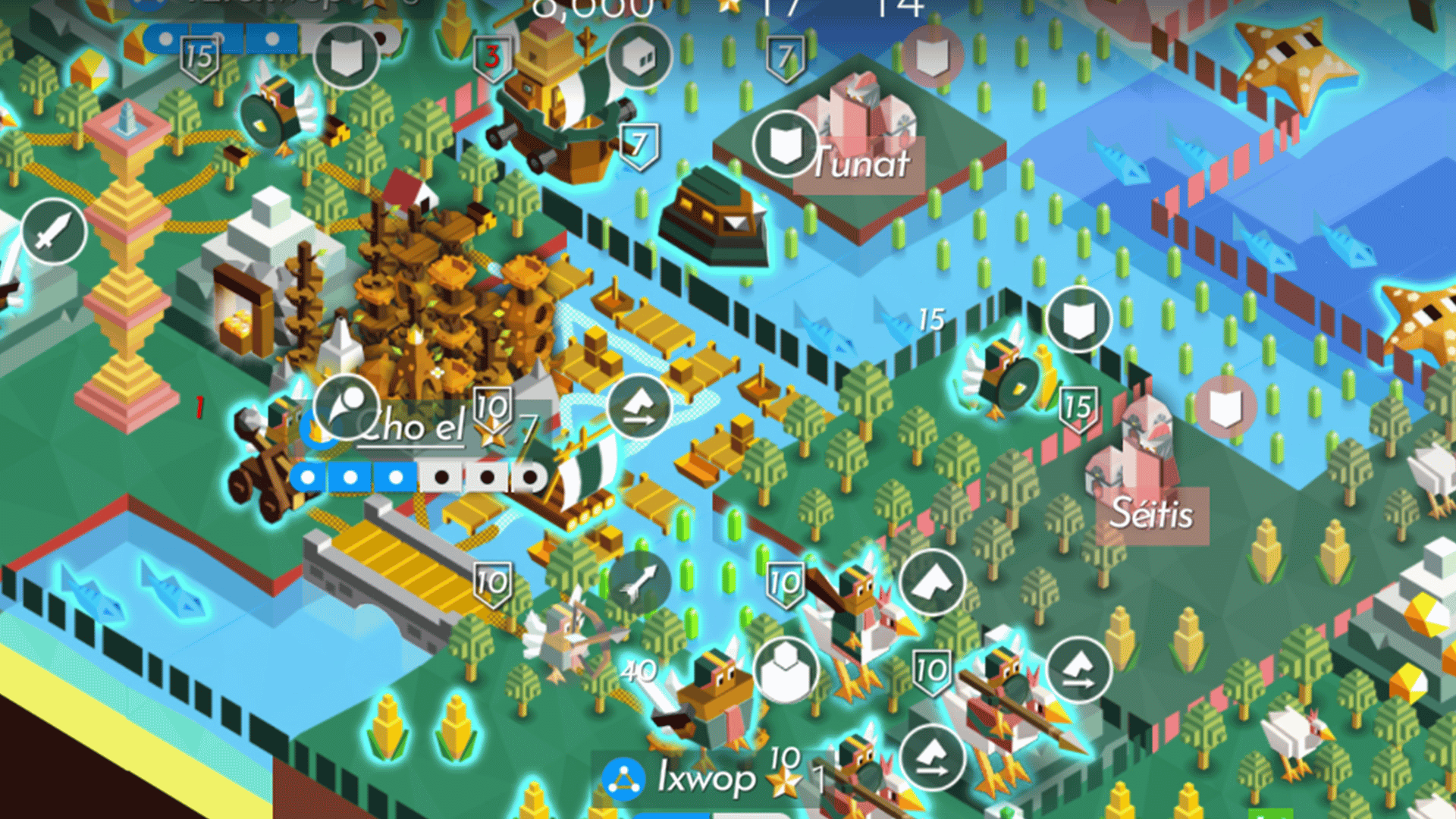Select the cannon battleship at the top
The image size is (1456, 819).
point(561,106)
